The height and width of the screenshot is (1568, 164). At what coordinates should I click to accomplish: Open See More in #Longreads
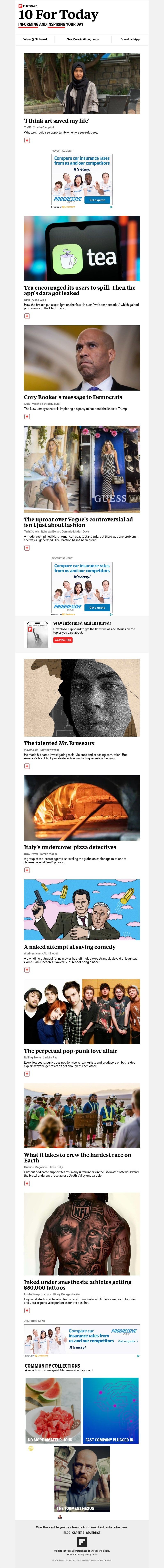pyautogui.click(x=83, y=39)
